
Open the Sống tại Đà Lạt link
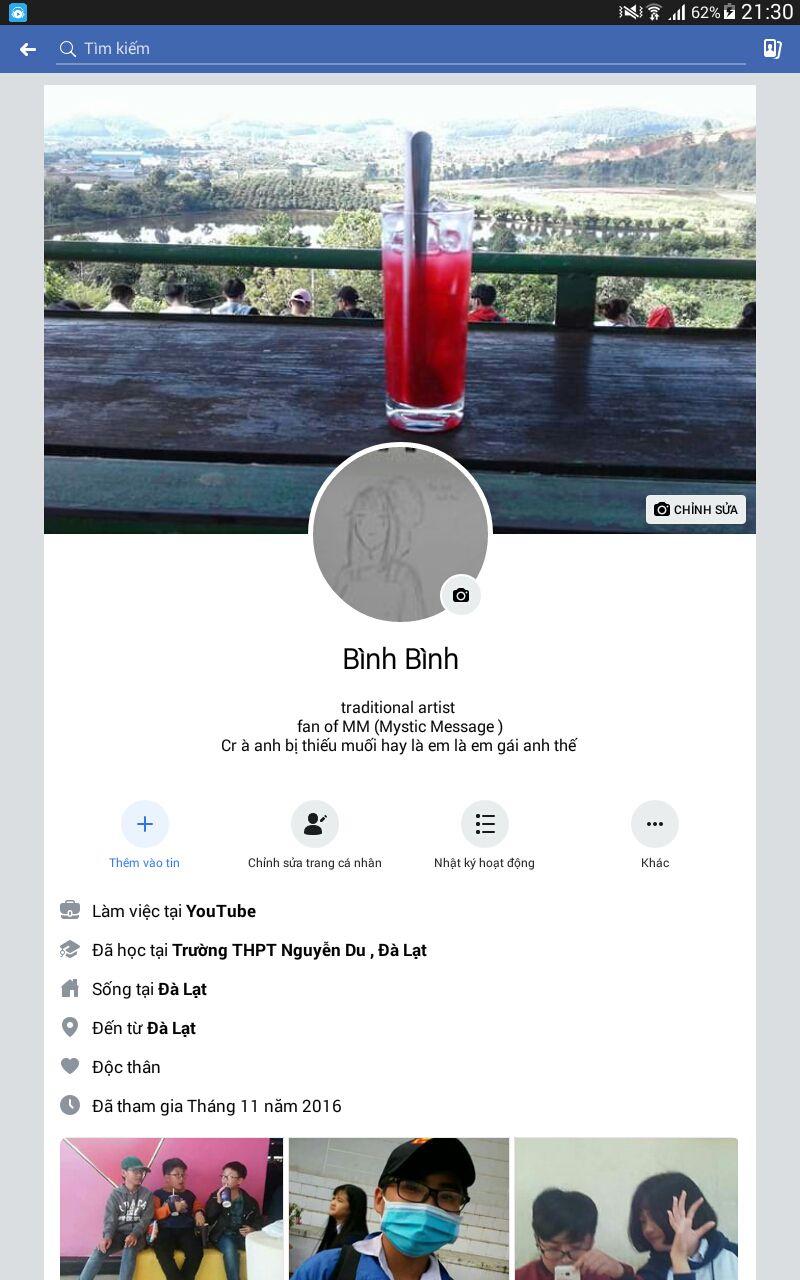[182, 989]
